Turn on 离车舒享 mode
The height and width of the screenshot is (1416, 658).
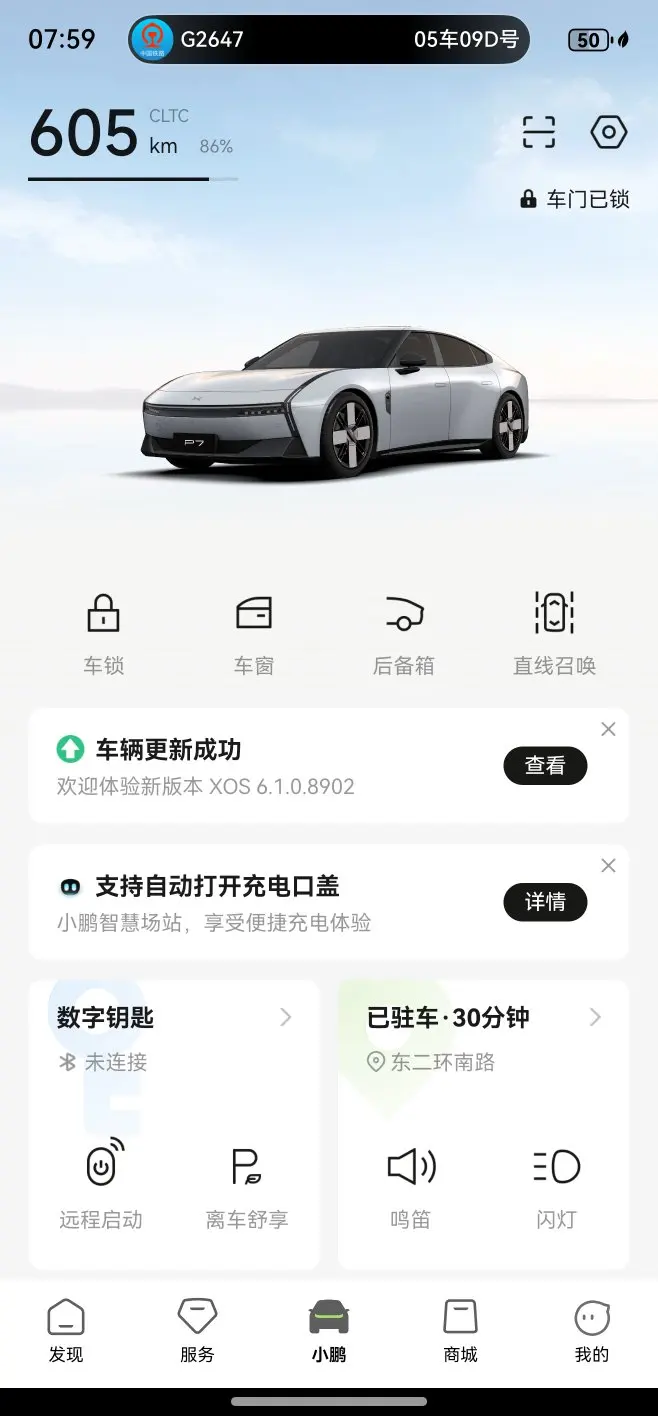point(247,1185)
